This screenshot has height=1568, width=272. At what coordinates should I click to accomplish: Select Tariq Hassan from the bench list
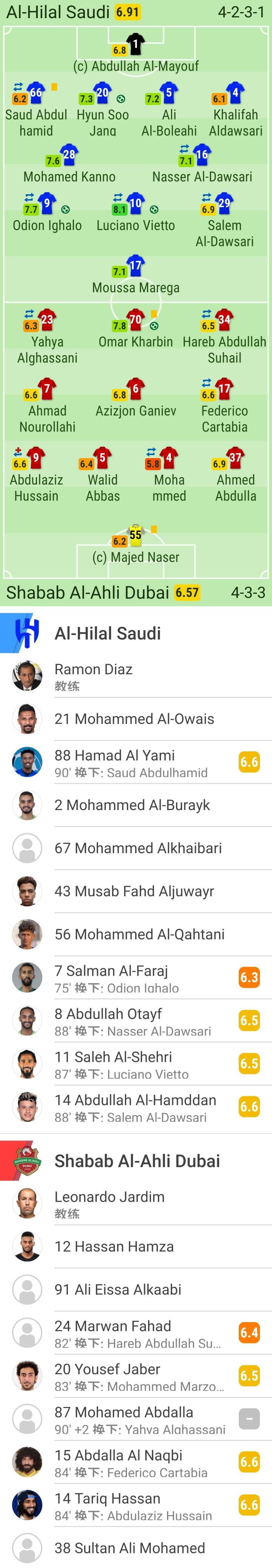tap(136, 1505)
